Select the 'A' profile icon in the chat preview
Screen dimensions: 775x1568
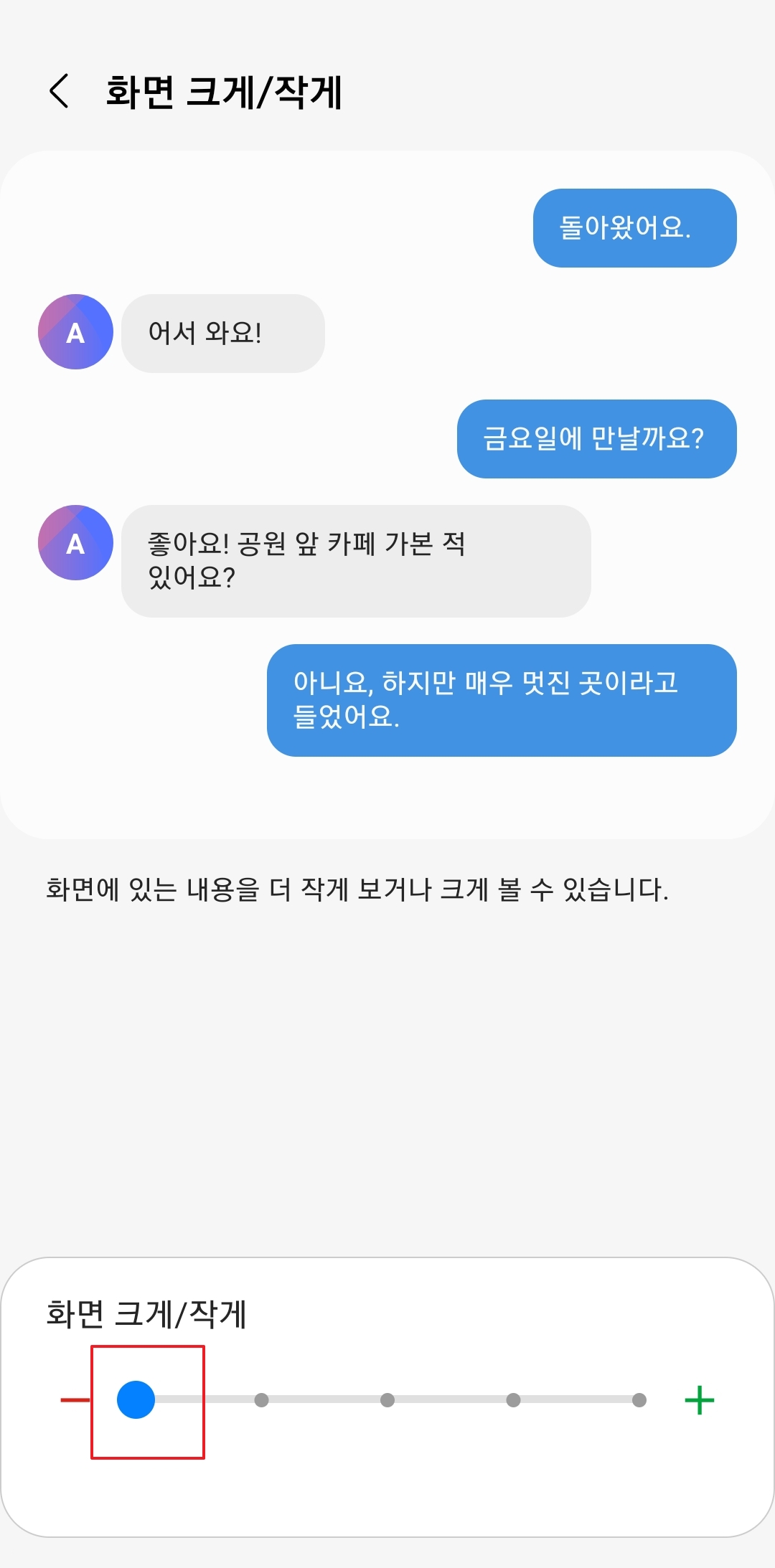[x=75, y=334]
